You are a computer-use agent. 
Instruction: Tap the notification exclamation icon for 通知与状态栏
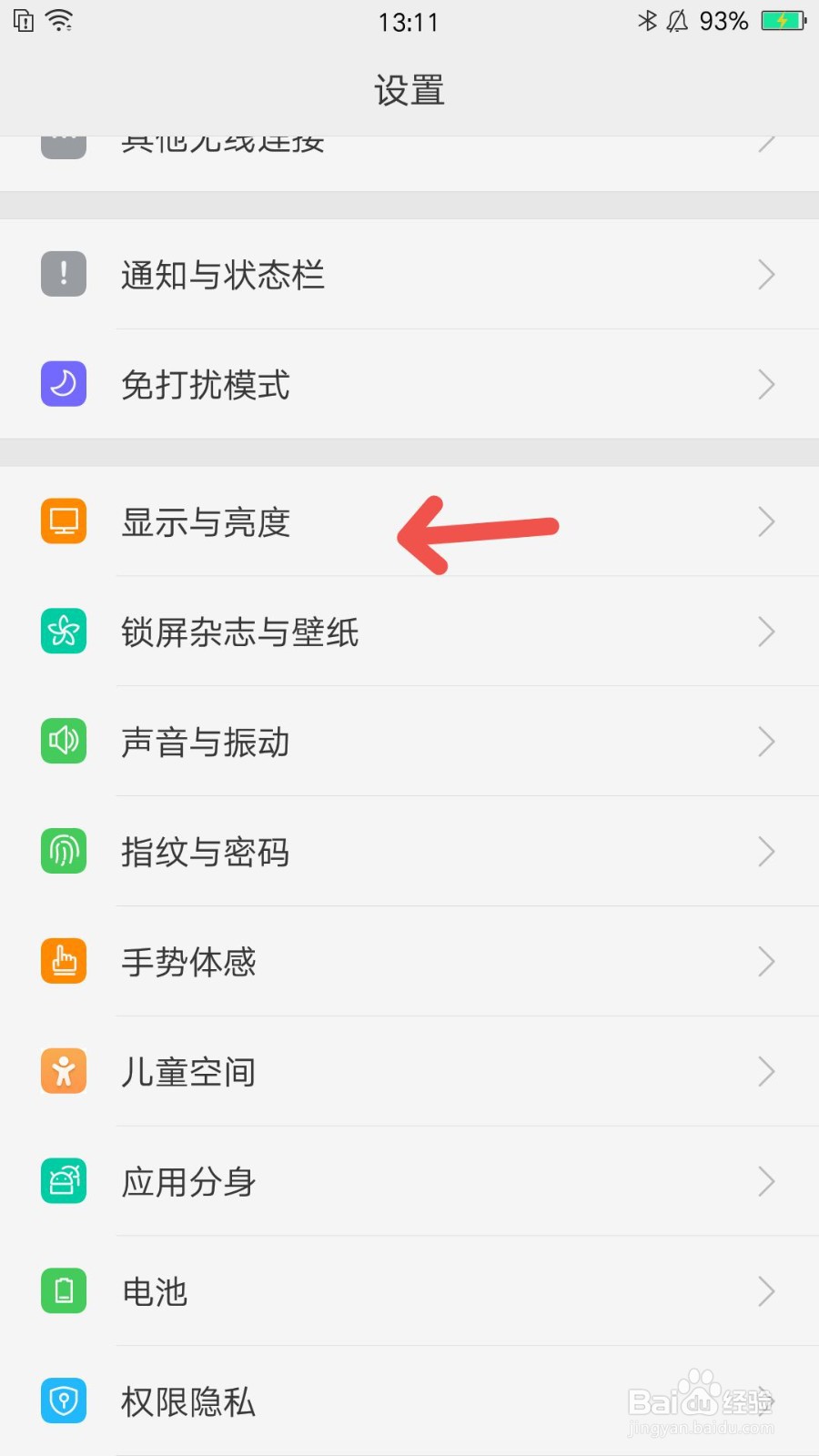pos(62,274)
